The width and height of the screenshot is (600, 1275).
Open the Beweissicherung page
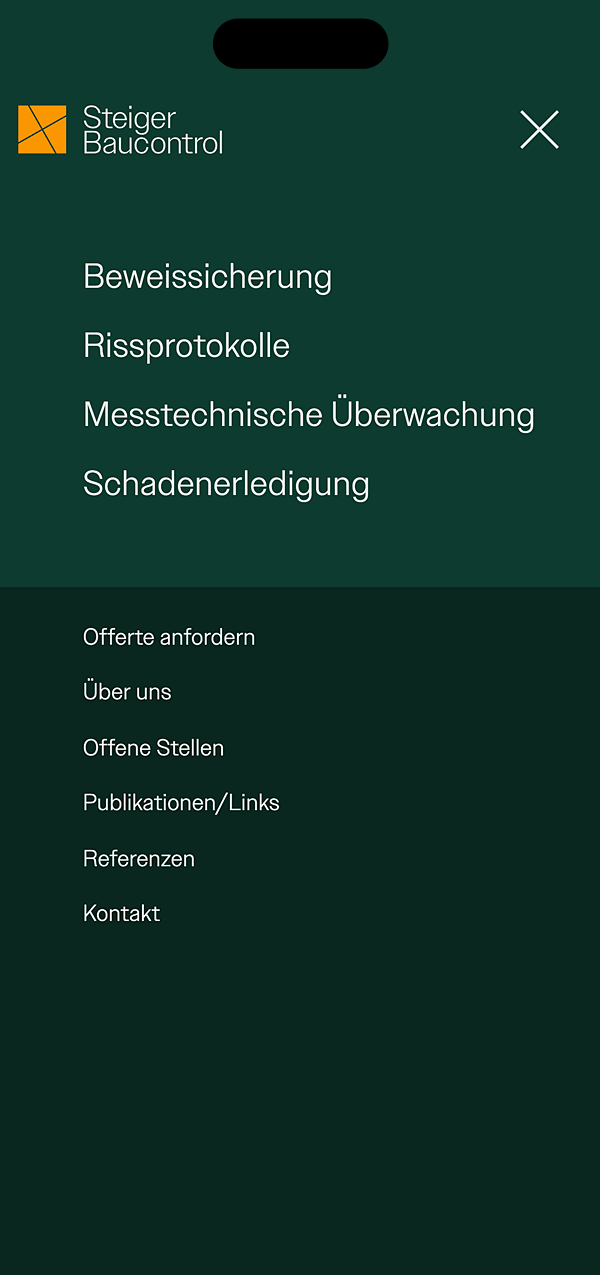[207, 277]
